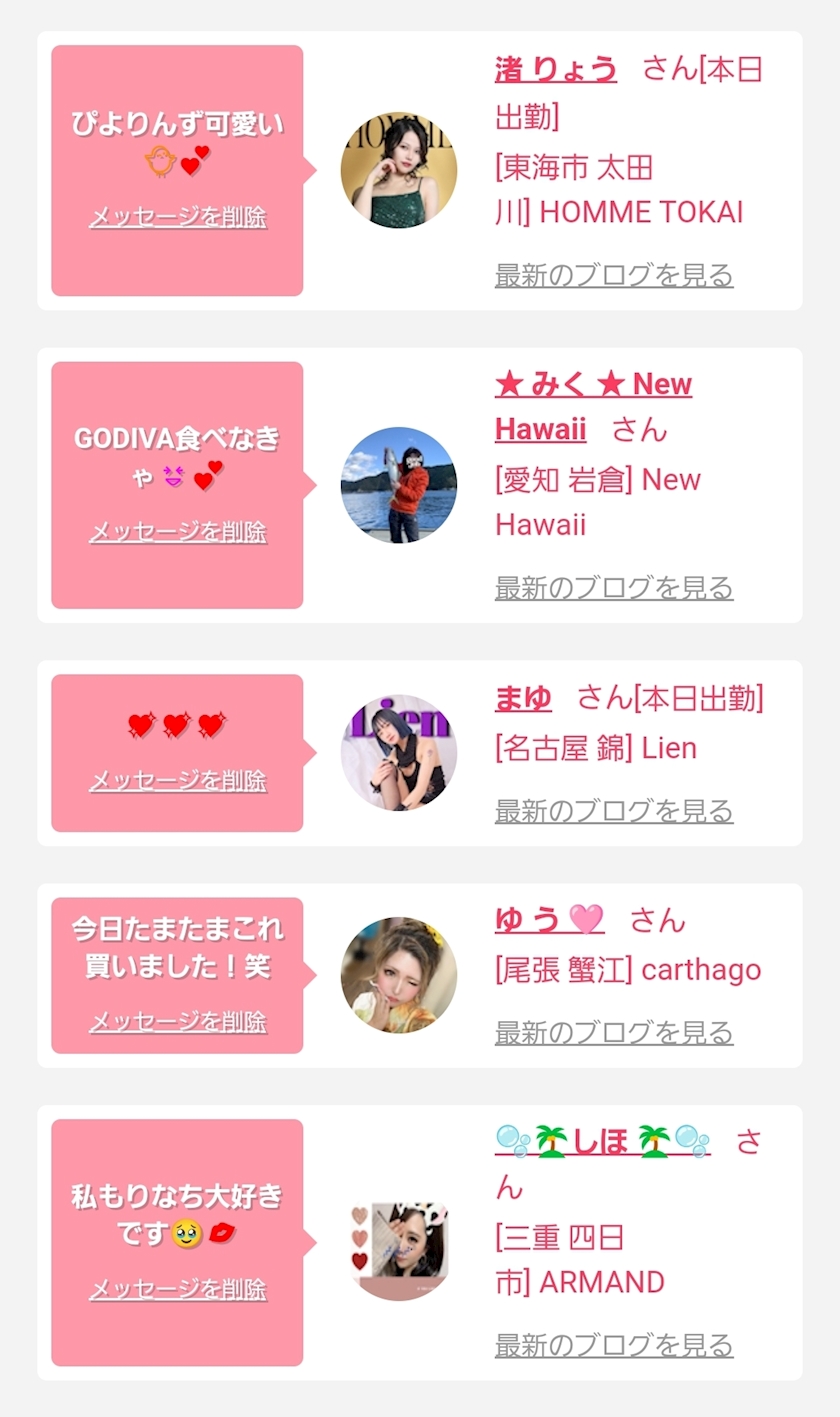
Task: View latest blog of ゆう at carthago
Action: pos(614,1033)
